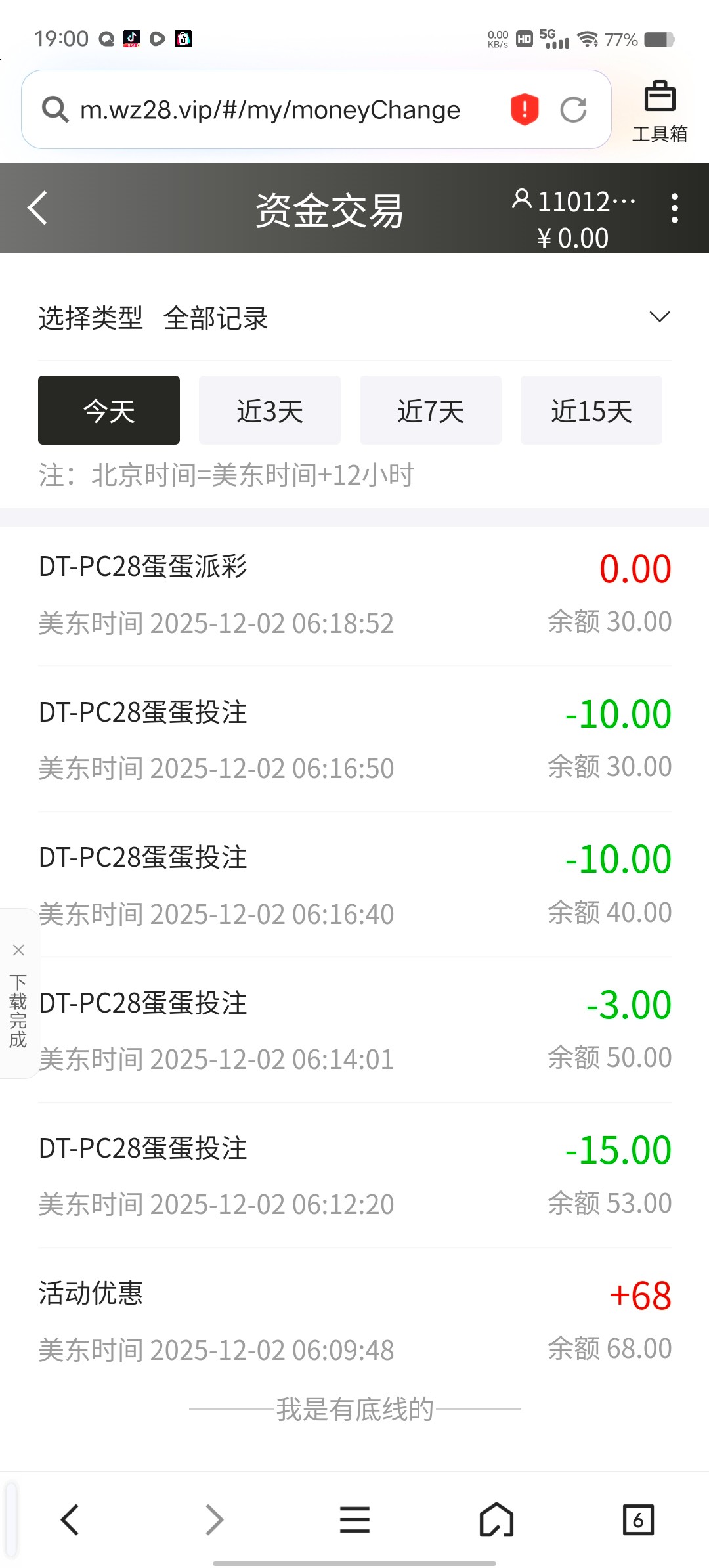Image resolution: width=709 pixels, height=1568 pixels.
Task: Reload the page with the refresh icon
Action: [x=573, y=110]
